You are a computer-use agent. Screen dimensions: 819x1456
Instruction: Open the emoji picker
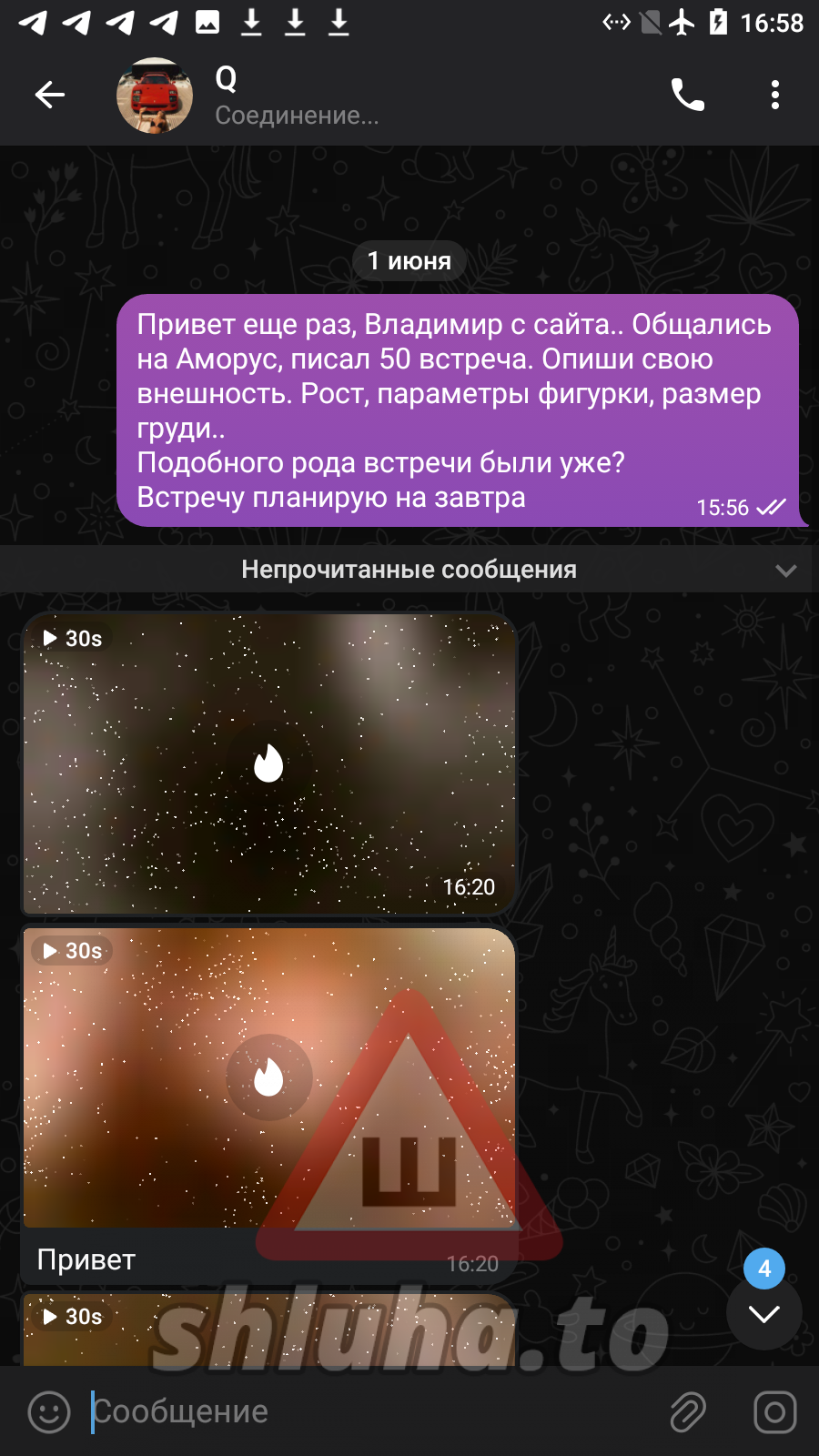tap(49, 1411)
